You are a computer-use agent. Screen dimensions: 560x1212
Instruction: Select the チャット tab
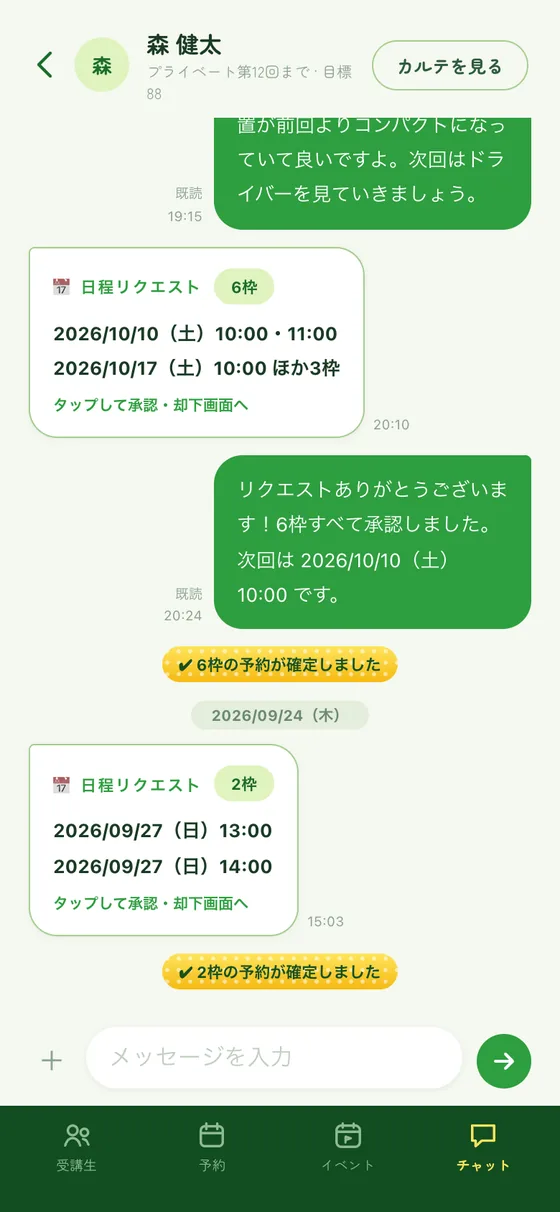(x=483, y=1147)
